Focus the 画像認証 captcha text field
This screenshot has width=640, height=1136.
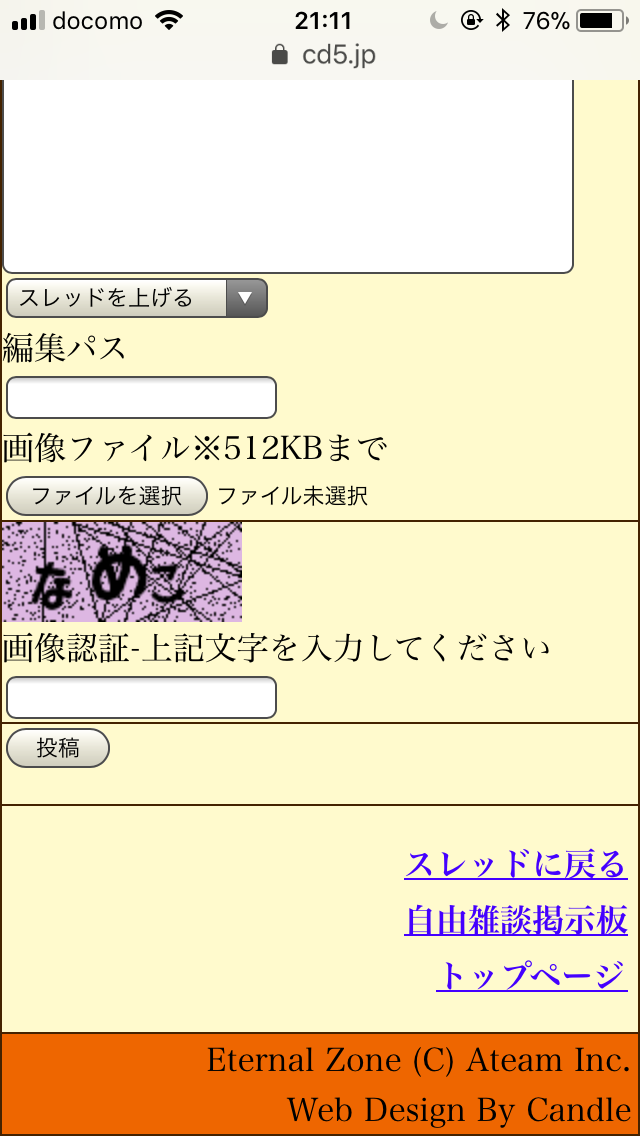(x=141, y=698)
